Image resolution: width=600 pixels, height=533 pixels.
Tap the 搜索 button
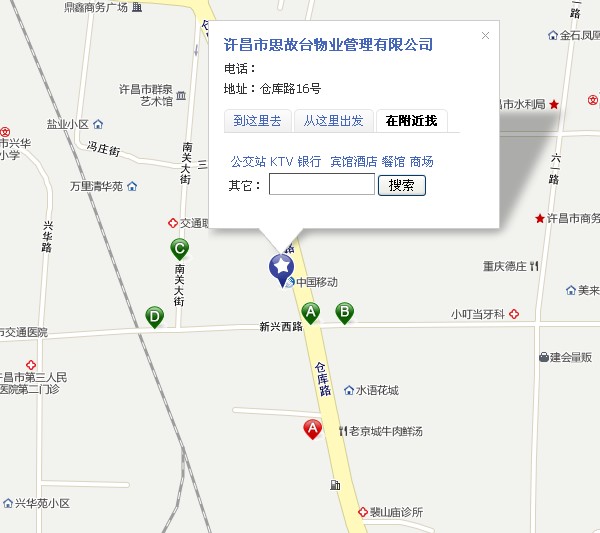coord(402,185)
